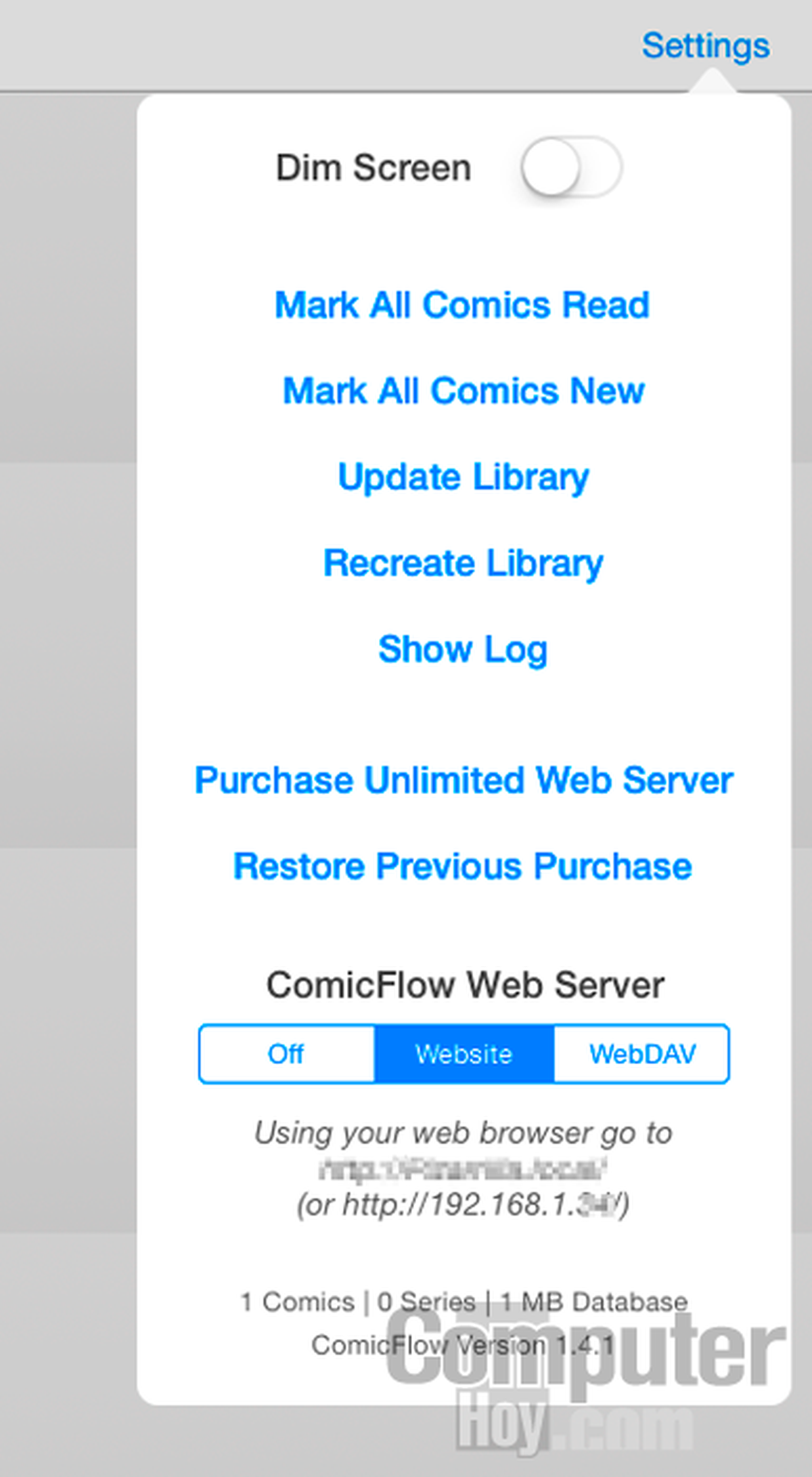Tap the Settings button in the top bar
Viewport: 812px width, 1477px height.
point(705,46)
